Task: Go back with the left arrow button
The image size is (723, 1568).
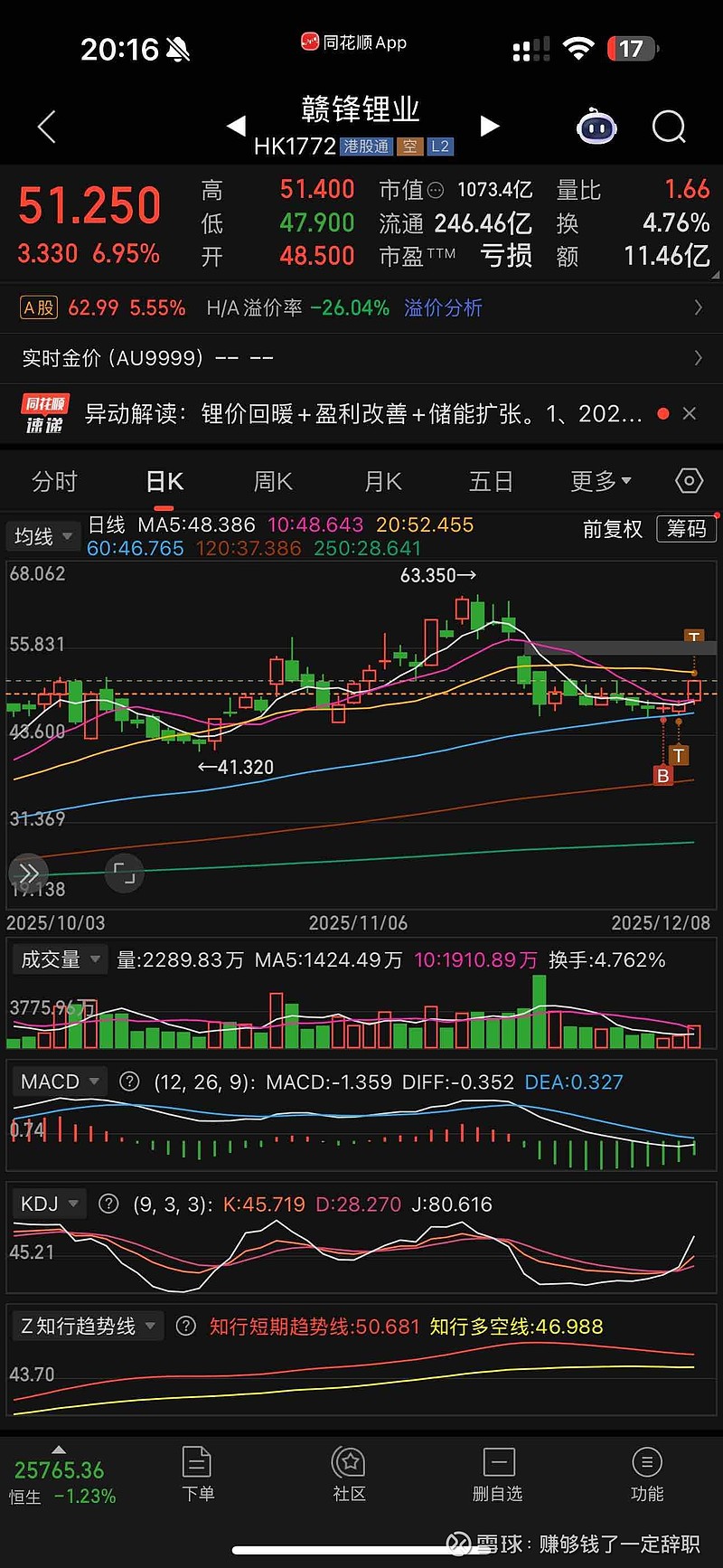Action: [46, 128]
